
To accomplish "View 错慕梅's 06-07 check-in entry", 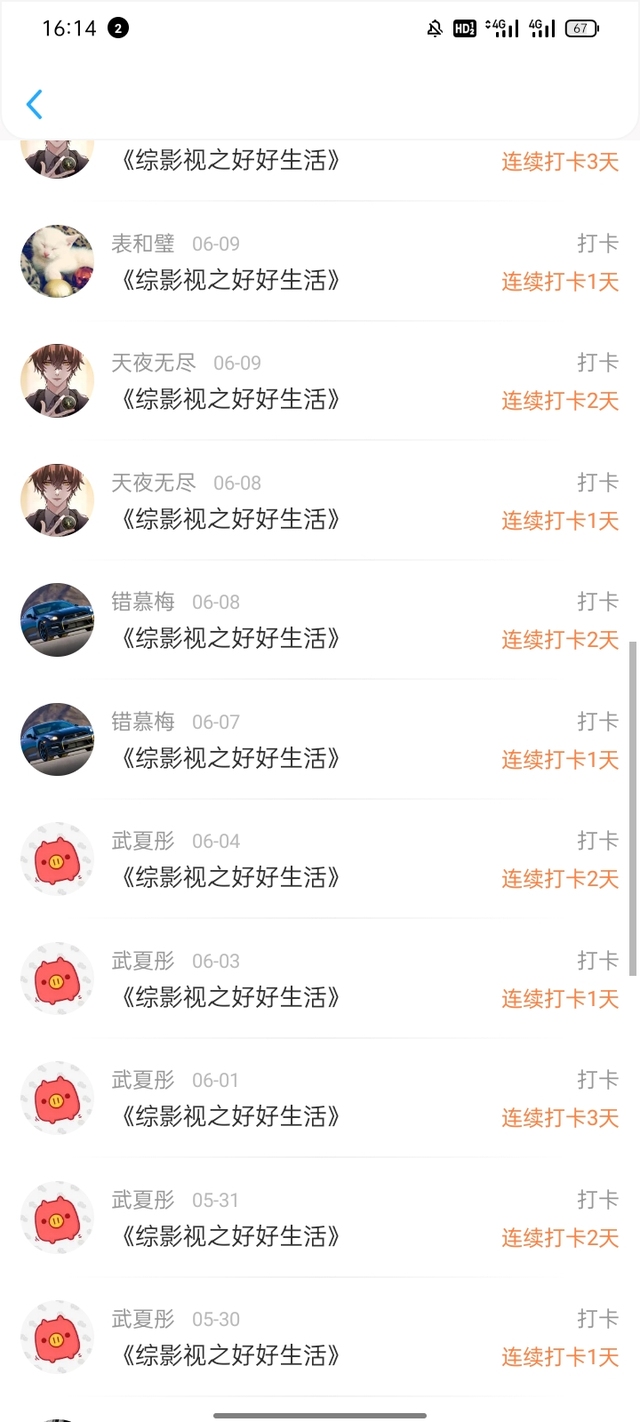I will pos(320,740).
